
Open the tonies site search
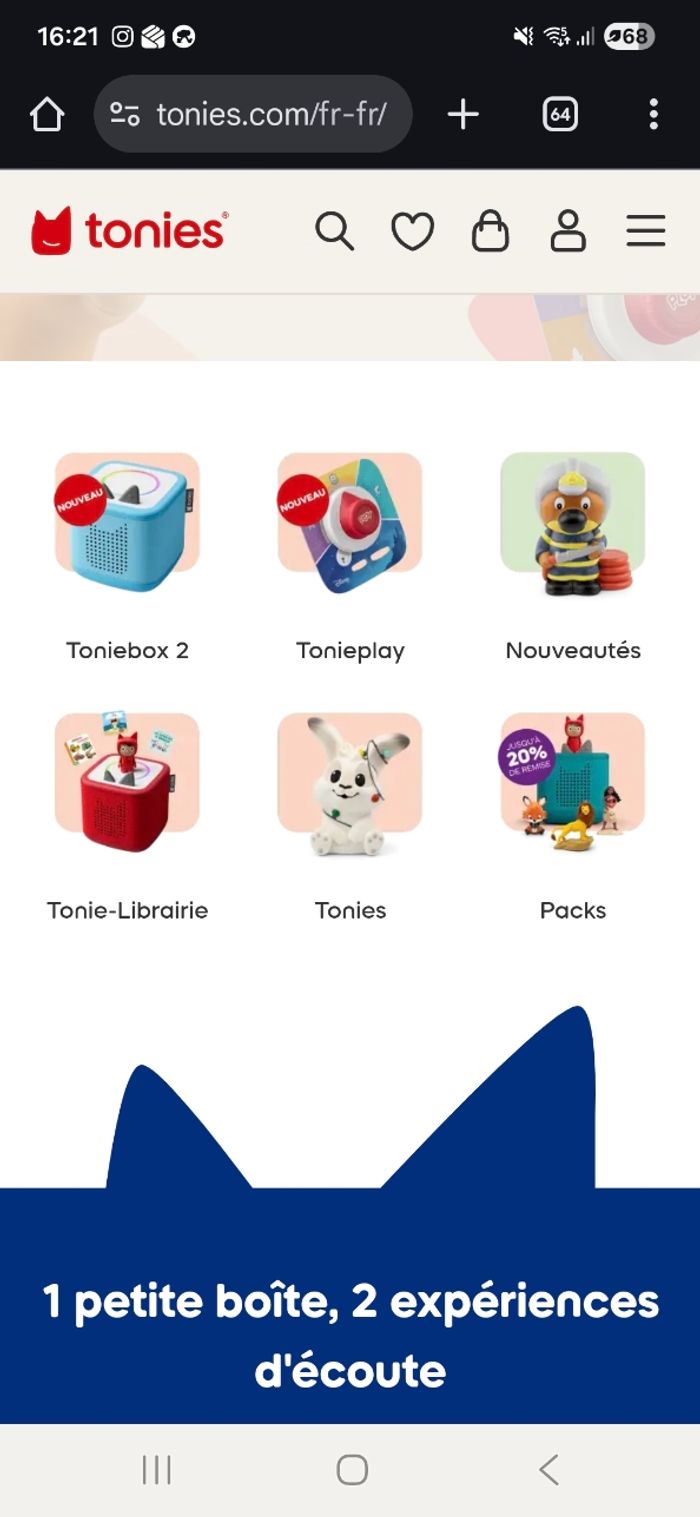[334, 232]
